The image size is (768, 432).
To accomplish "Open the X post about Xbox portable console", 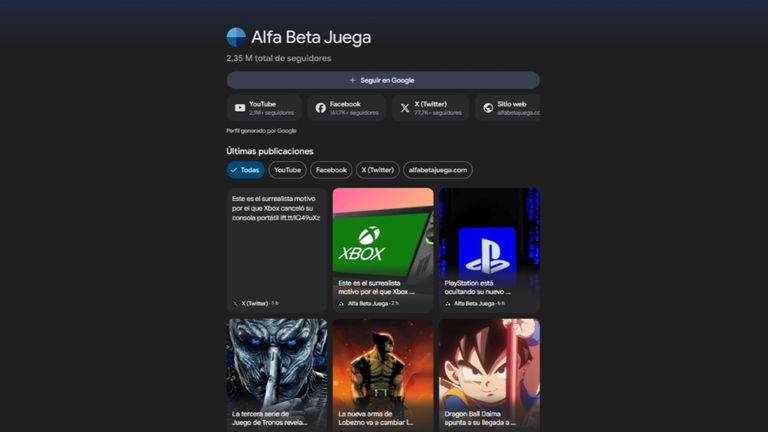I will click(x=276, y=250).
